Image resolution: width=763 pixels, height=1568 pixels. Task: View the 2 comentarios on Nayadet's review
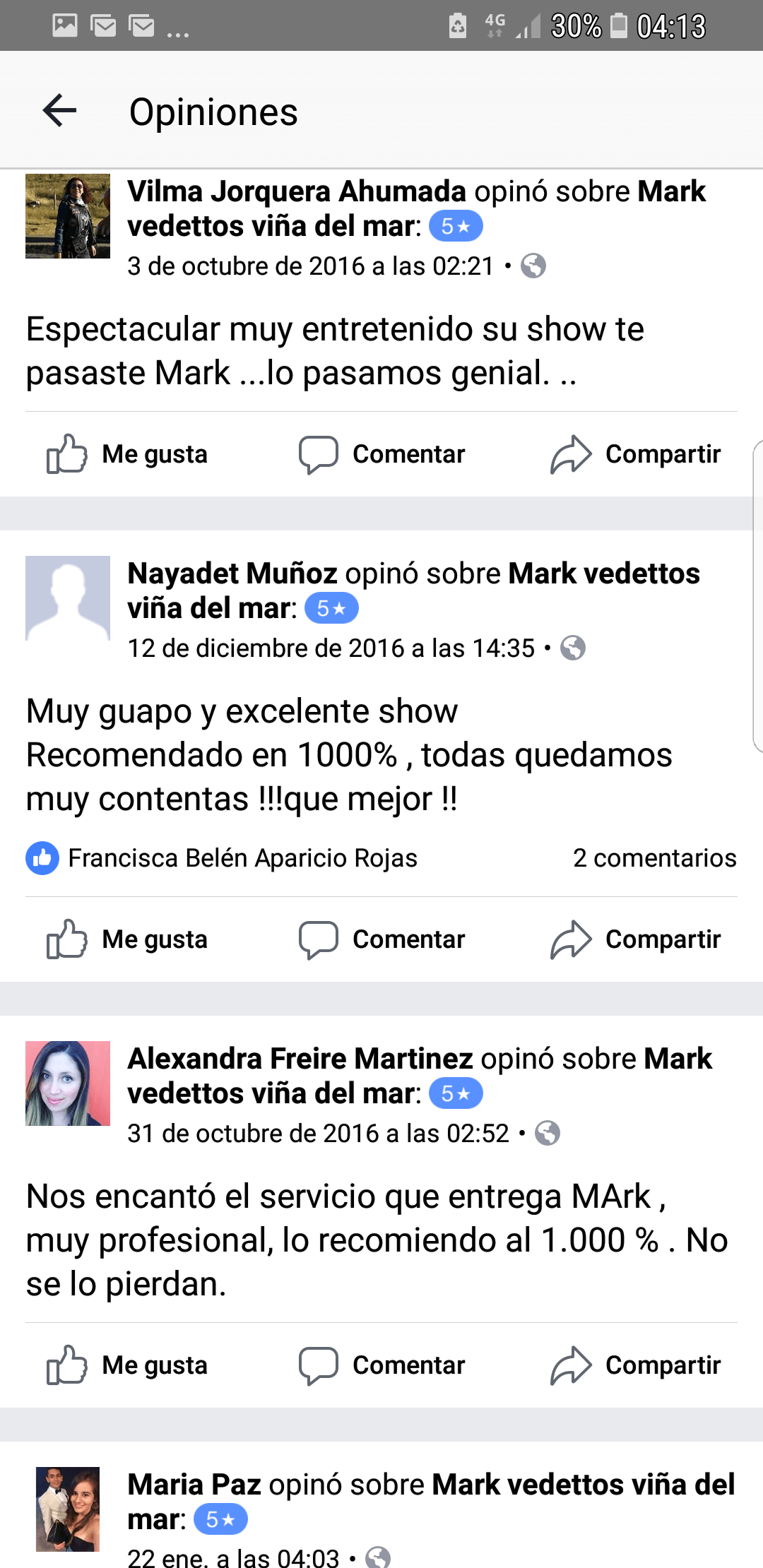[x=654, y=858]
